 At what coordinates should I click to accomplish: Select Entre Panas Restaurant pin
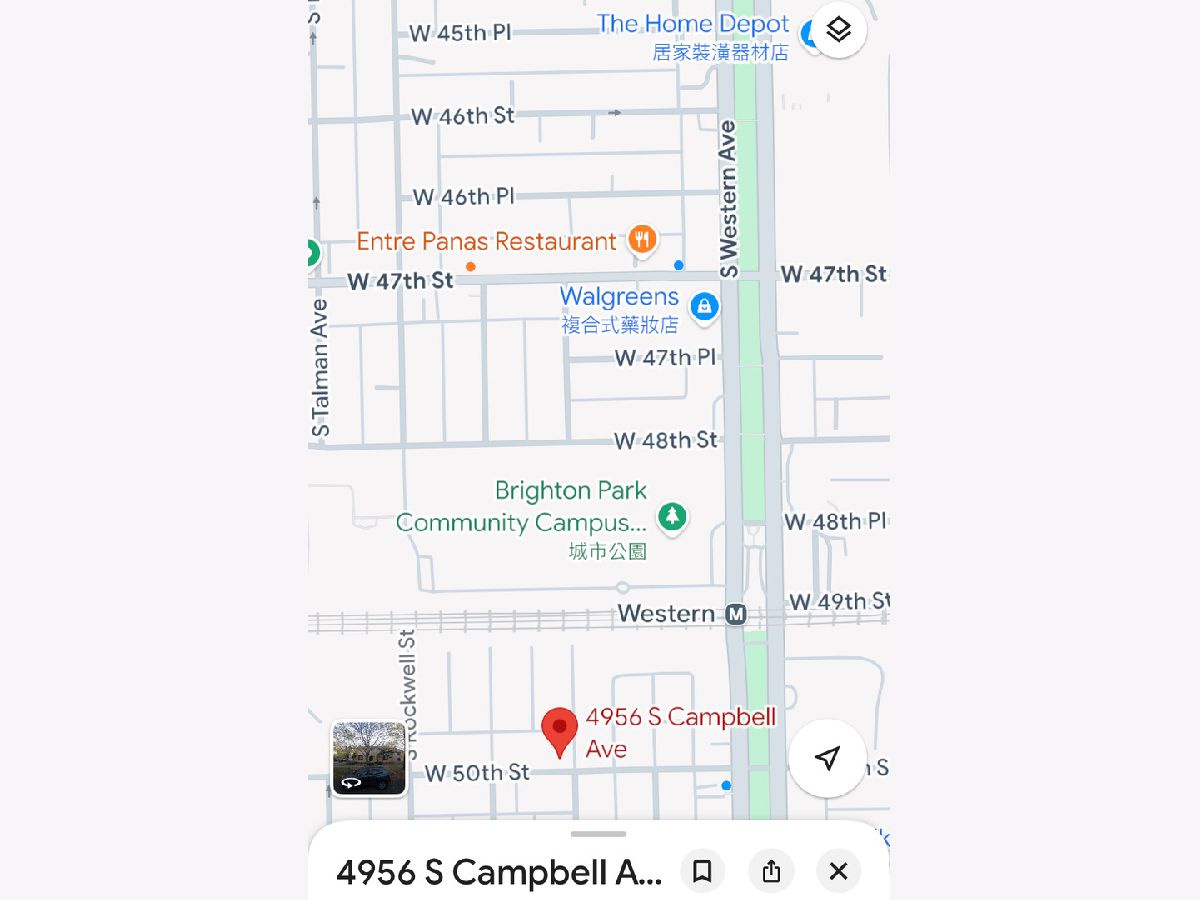pyautogui.click(x=642, y=240)
